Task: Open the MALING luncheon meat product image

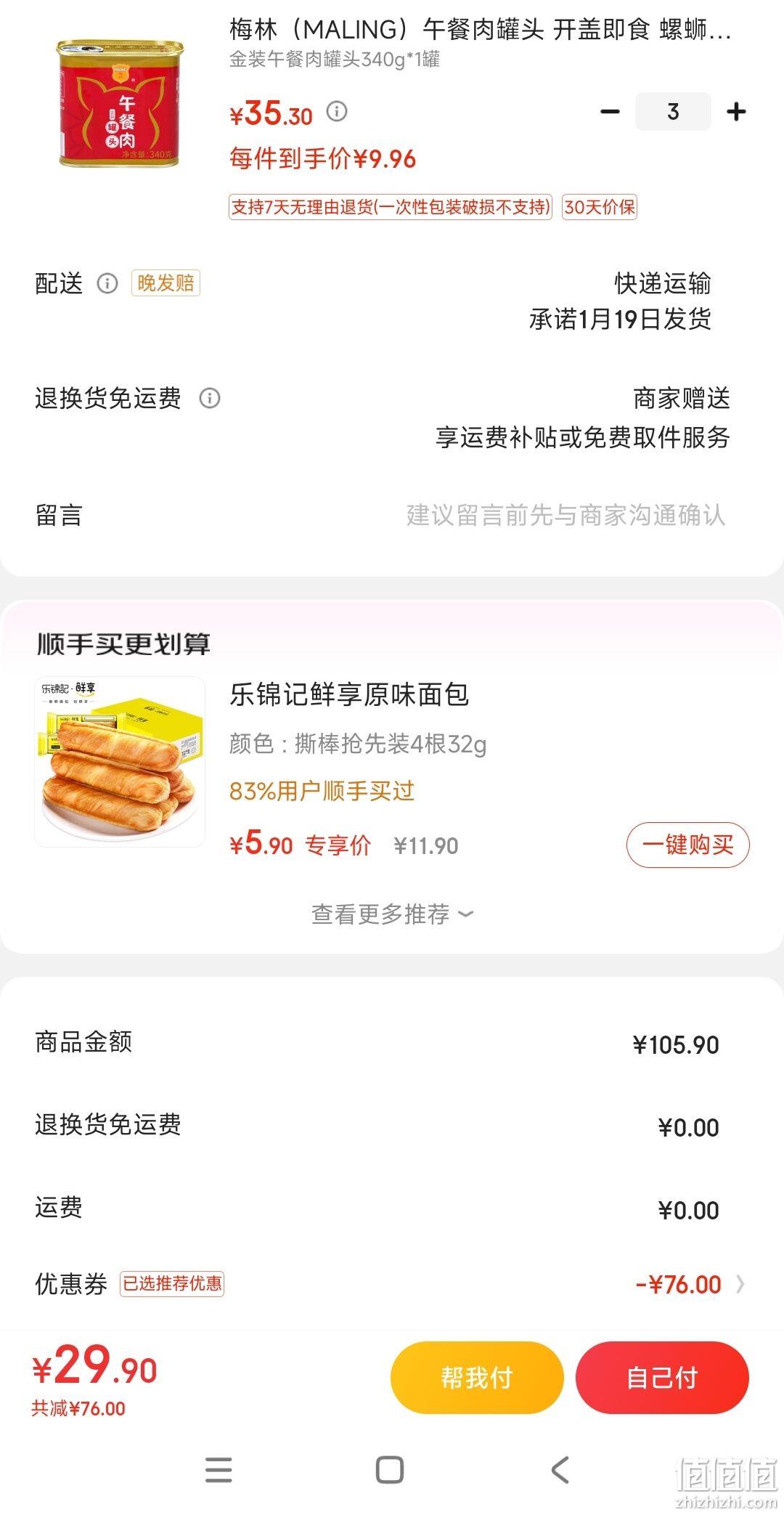Action: [120, 103]
